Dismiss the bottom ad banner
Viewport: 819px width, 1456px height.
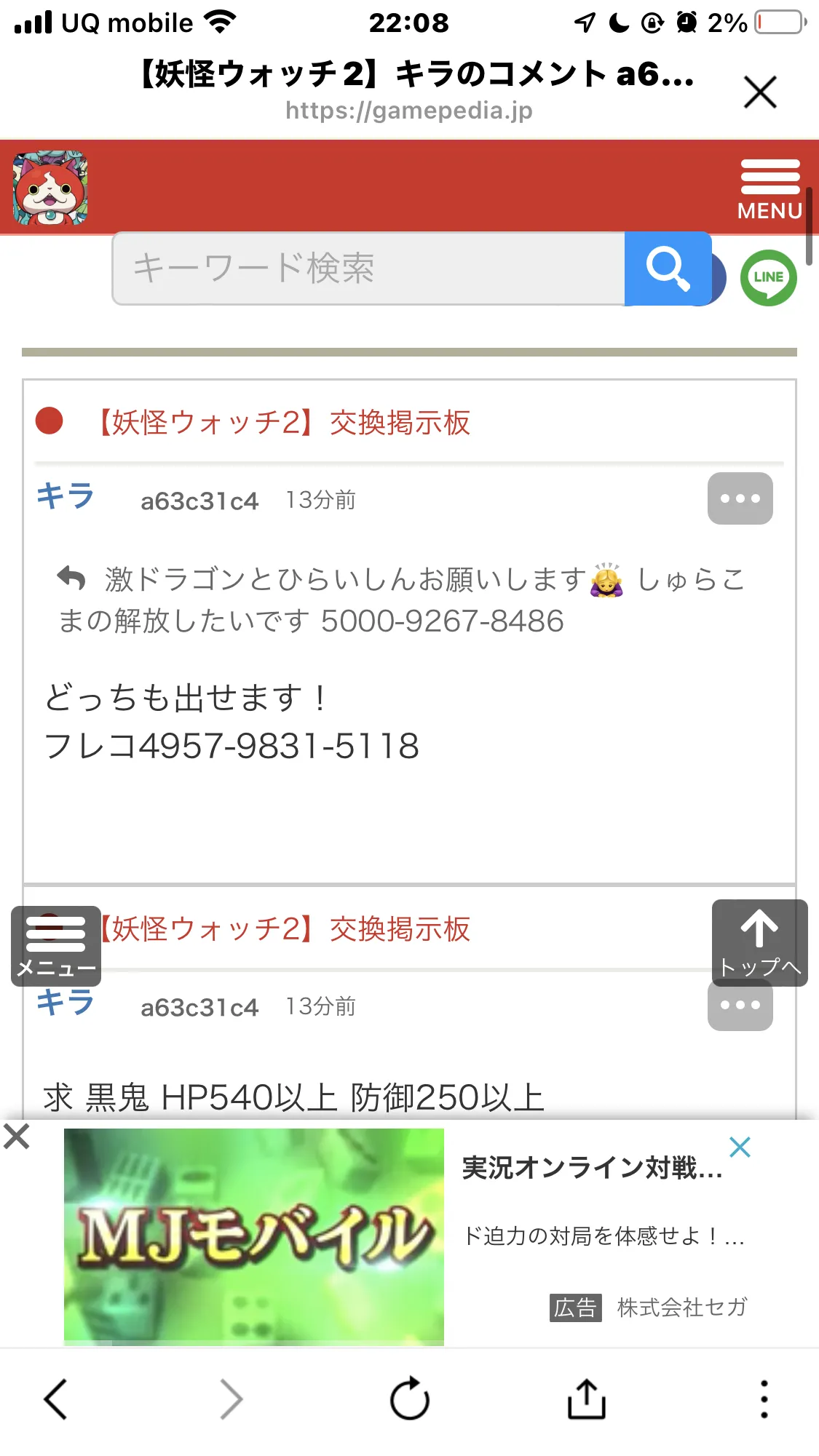pyautogui.click(x=16, y=1136)
